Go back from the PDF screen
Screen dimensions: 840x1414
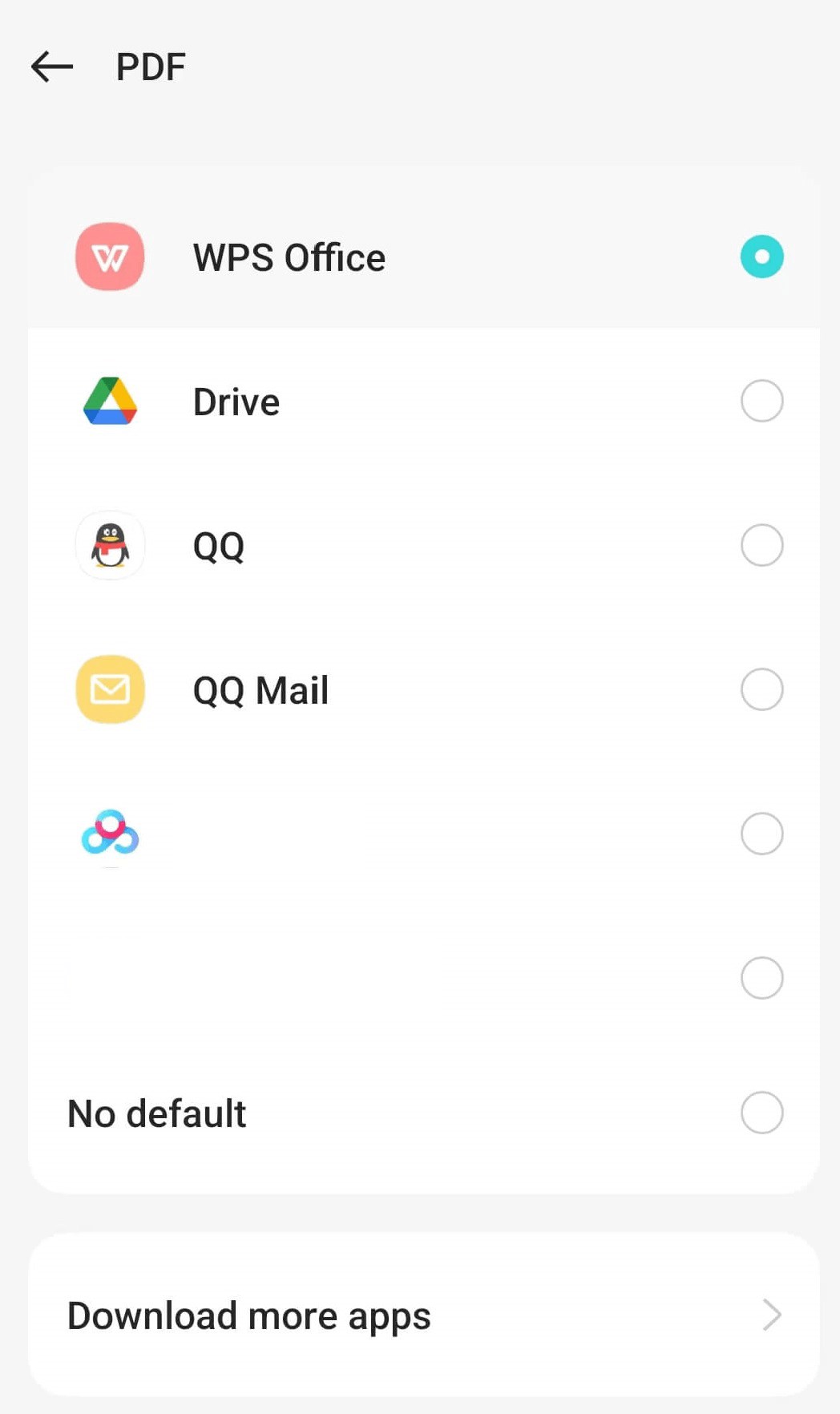52,67
